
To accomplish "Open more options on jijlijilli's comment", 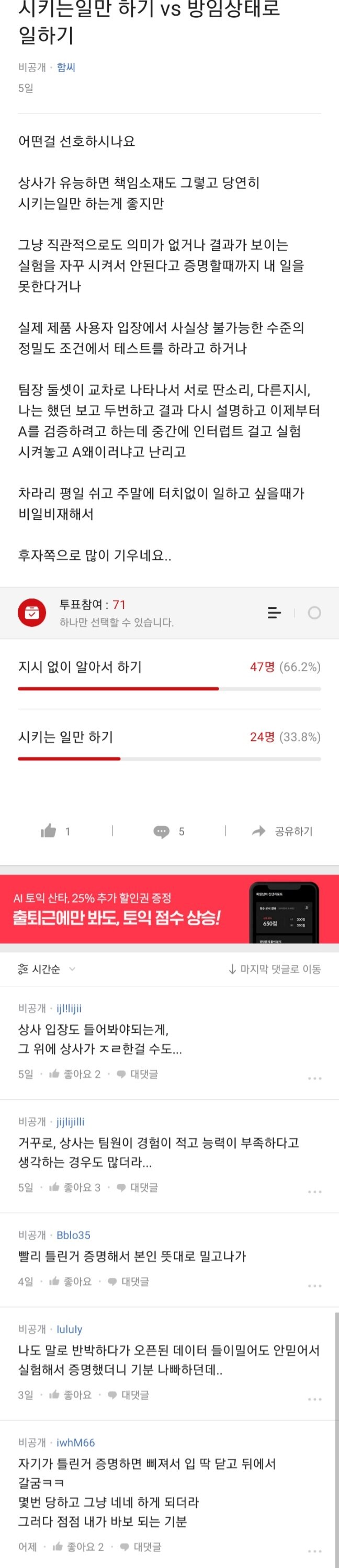I will [x=314, y=1192].
